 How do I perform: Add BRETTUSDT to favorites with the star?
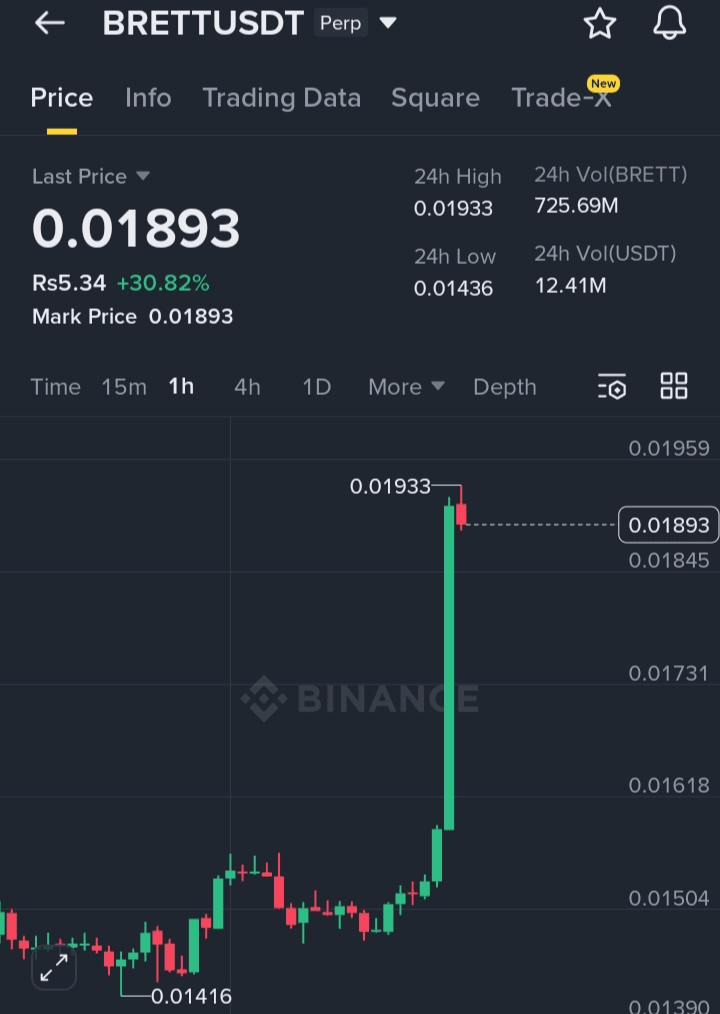(x=599, y=23)
